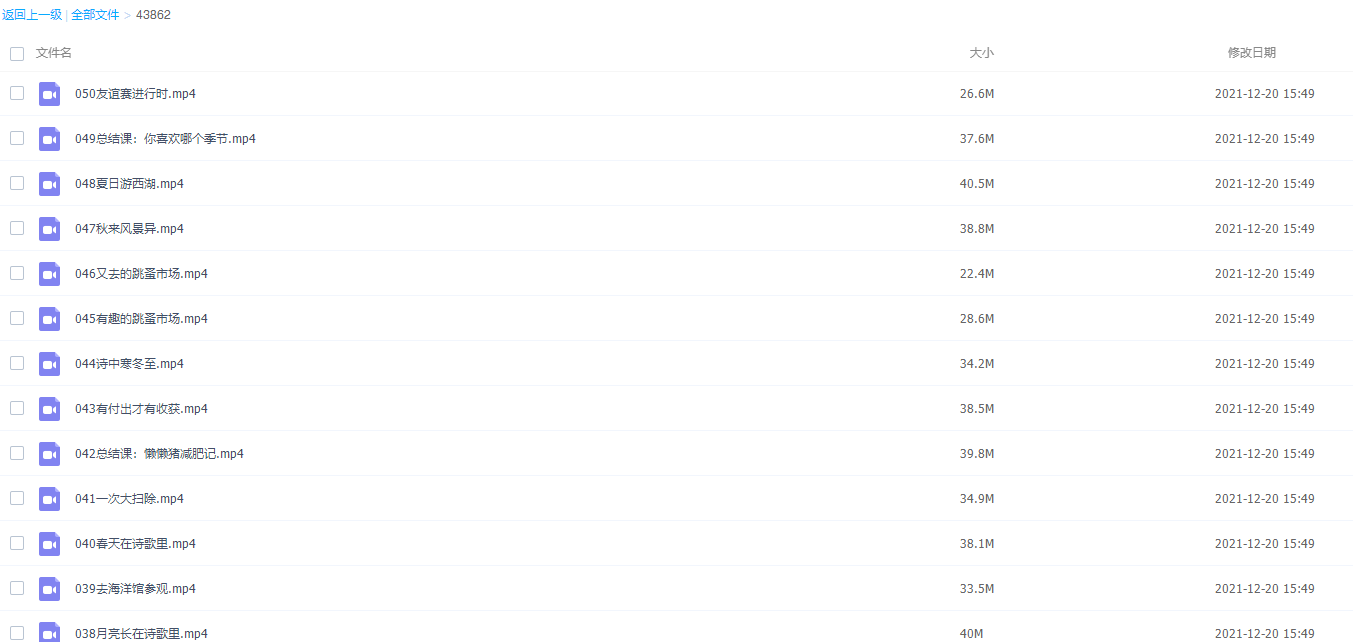
Task: Open 全部文件 breadcrumb link
Action: 95,15
